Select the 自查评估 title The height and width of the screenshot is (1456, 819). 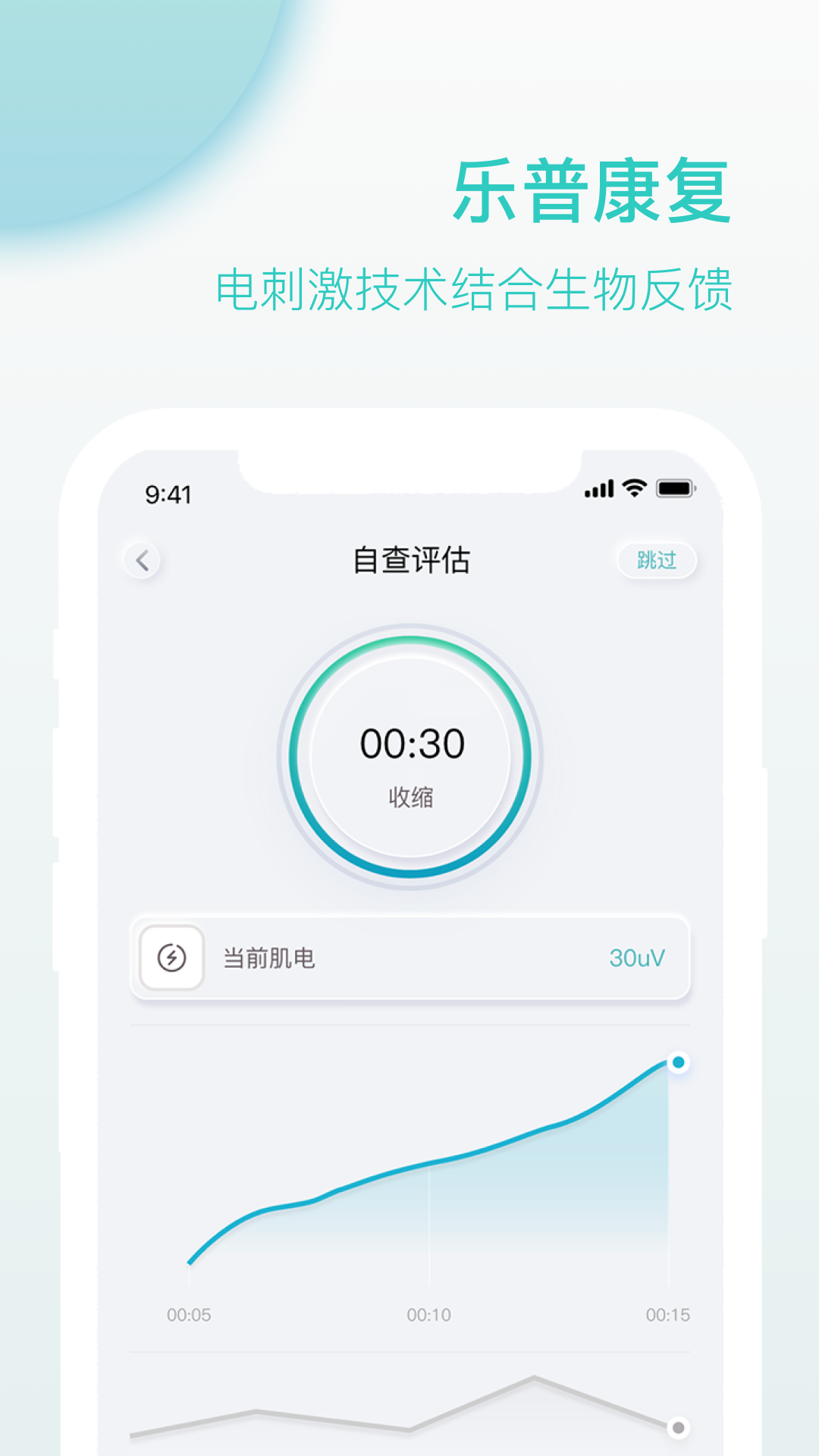click(x=410, y=560)
